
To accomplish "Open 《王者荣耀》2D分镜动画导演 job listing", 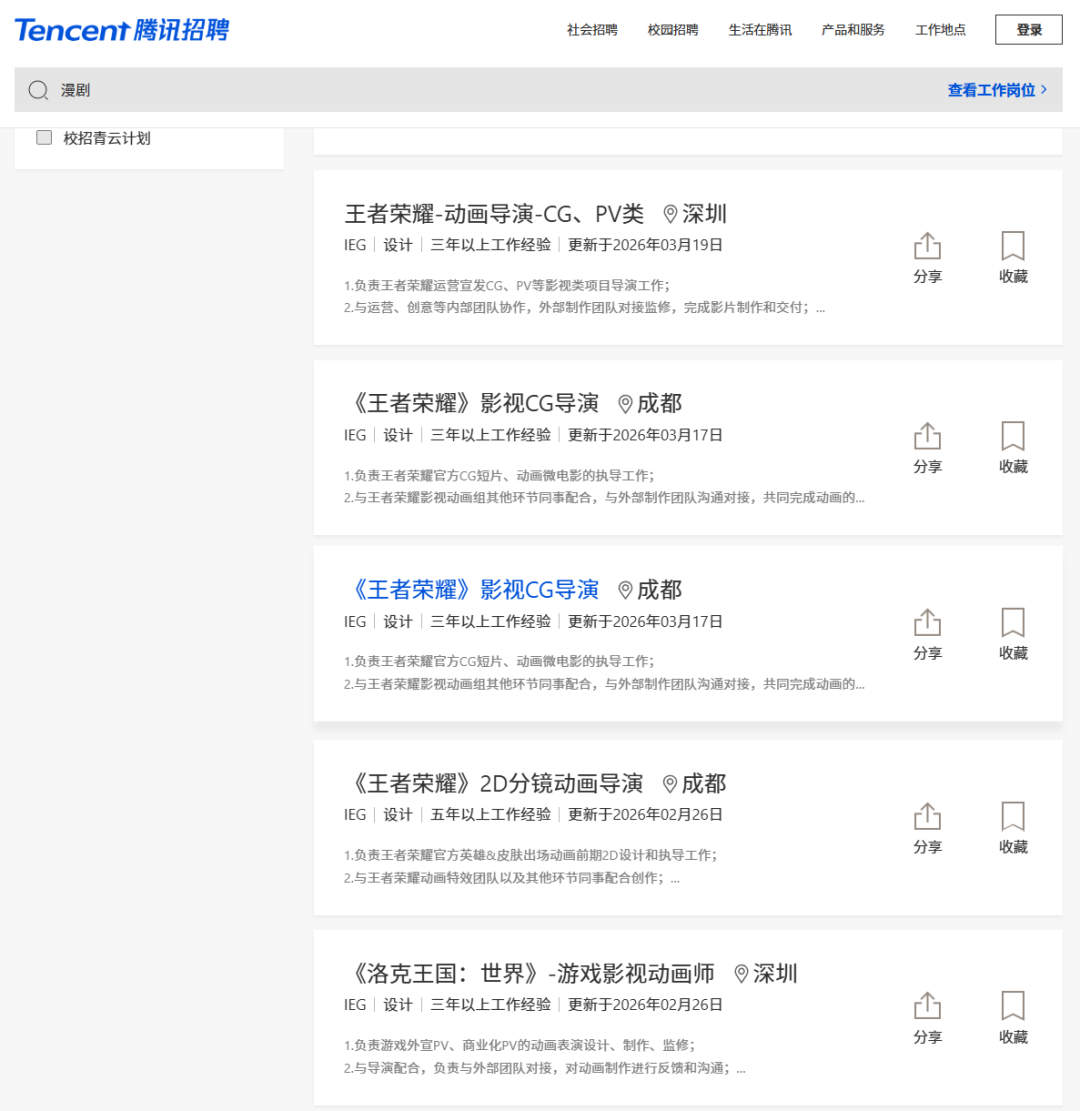I will click(x=494, y=783).
